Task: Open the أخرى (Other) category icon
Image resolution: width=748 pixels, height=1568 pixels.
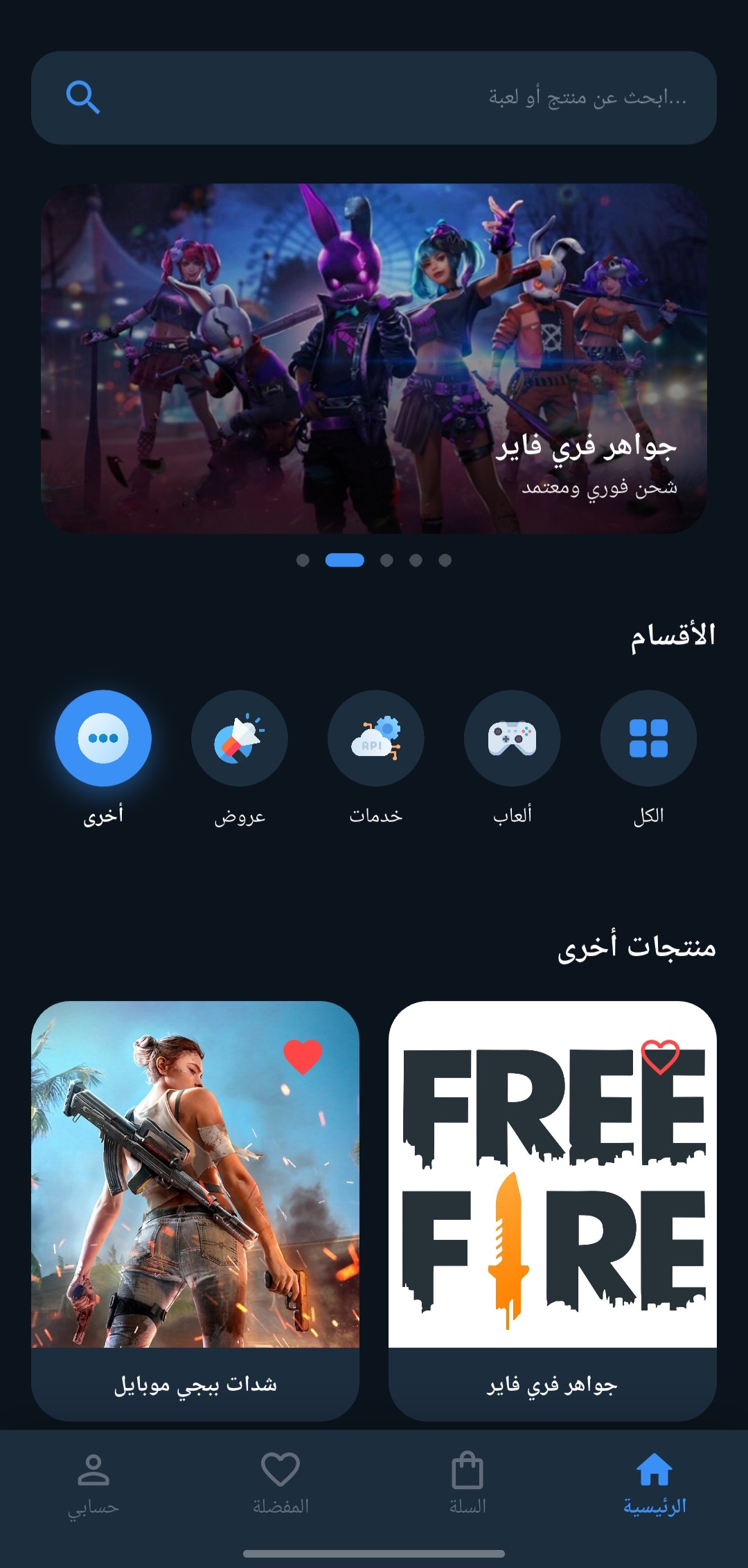Action: point(103,738)
